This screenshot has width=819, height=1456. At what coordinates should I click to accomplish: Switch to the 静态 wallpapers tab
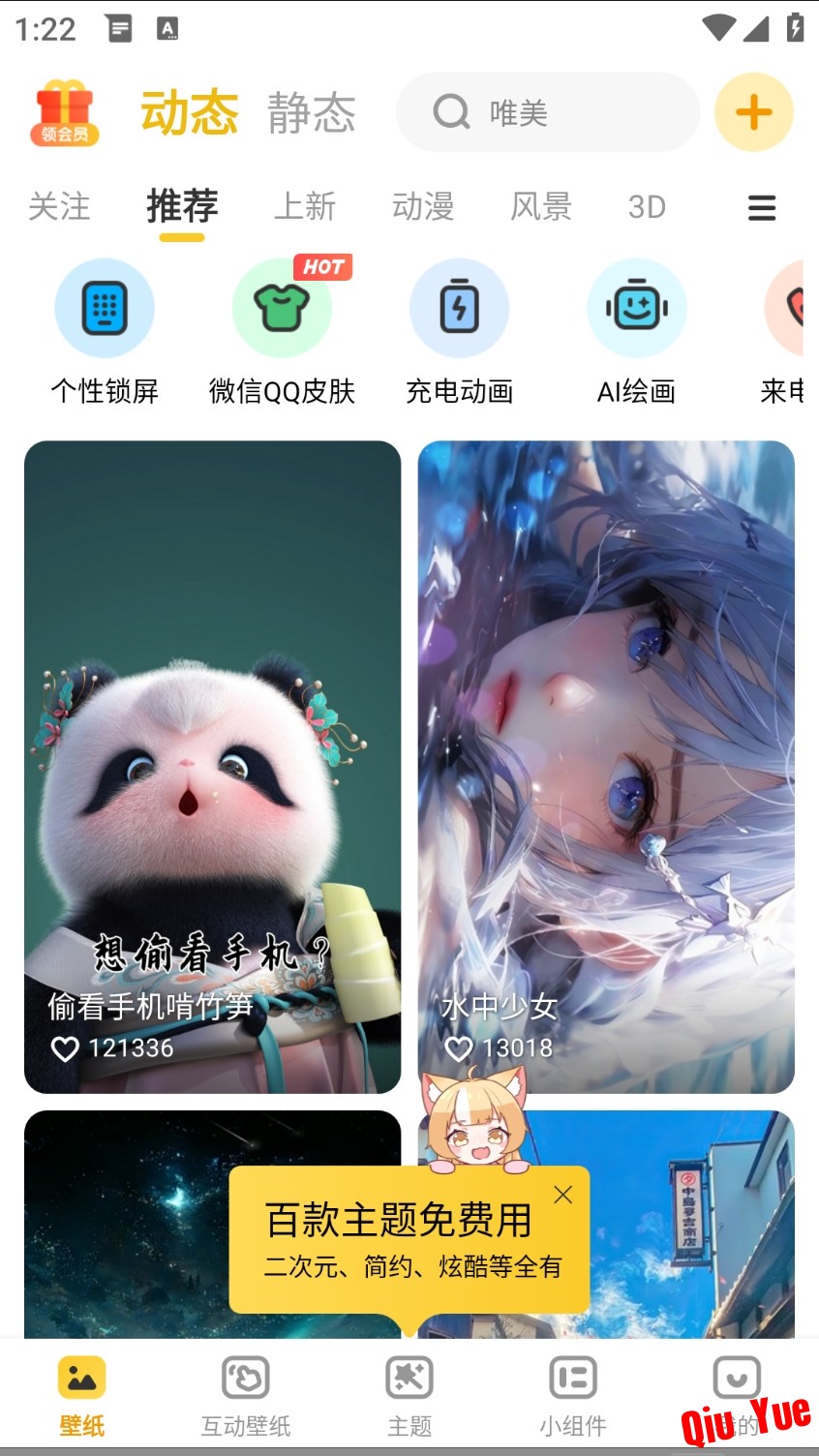(312, 112)
